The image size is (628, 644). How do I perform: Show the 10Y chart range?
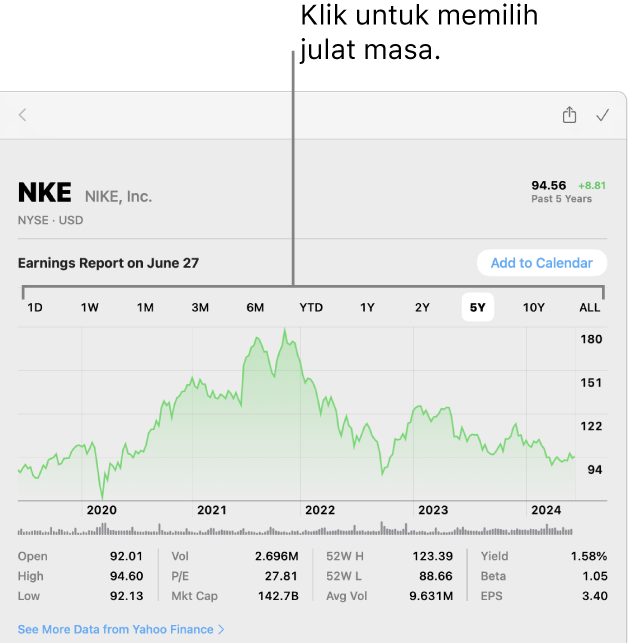pos(534,307)
